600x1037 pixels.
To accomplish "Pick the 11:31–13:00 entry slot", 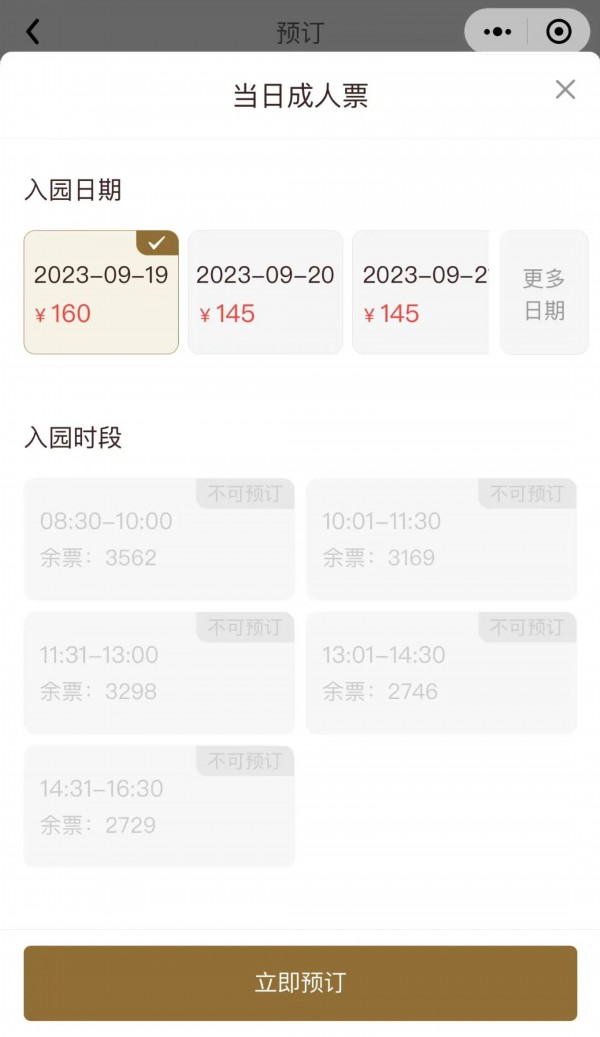I will [x=159, y=673].
